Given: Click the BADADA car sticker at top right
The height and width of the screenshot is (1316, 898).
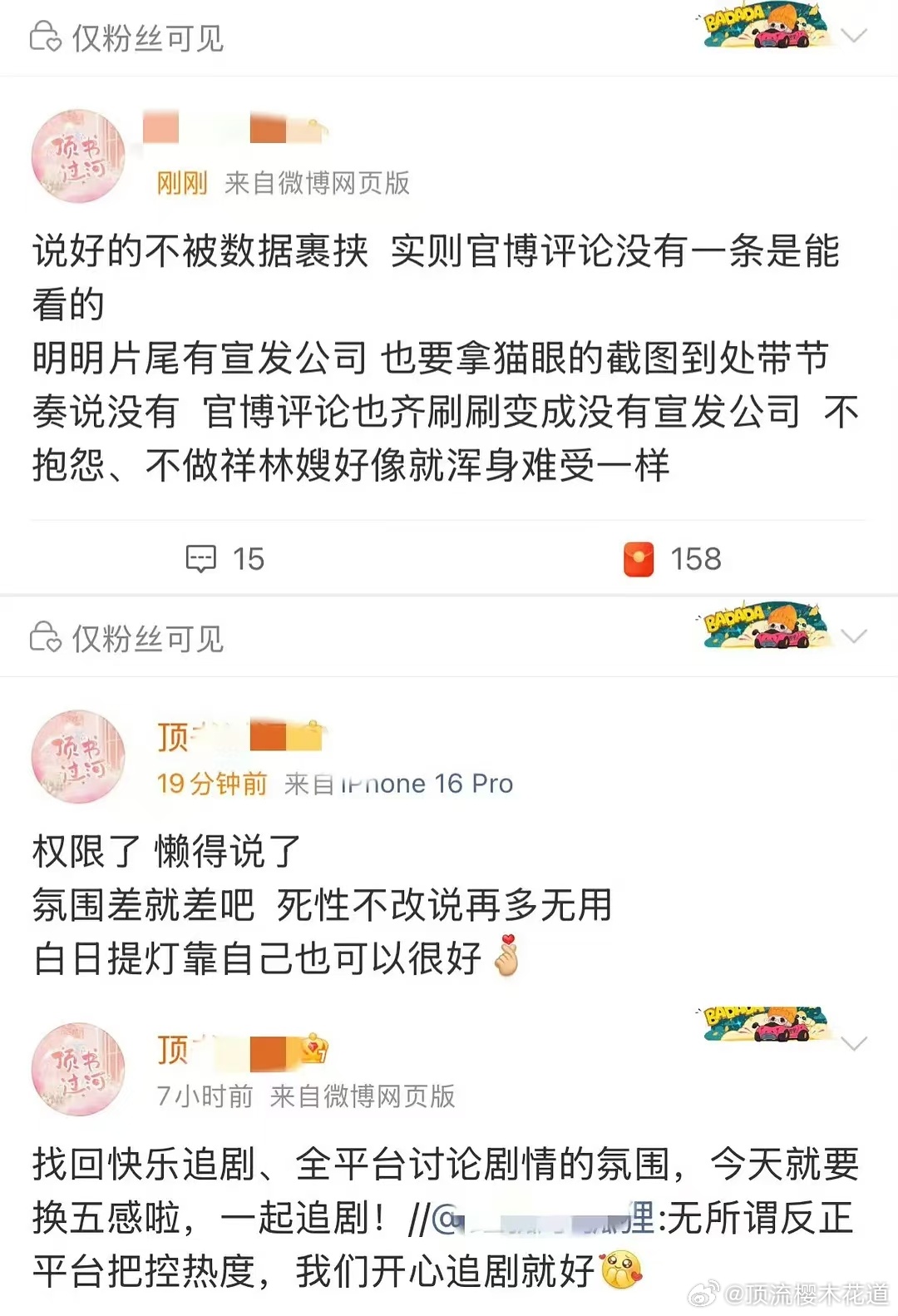Looking at the screenshot, I should tap(765, 27).
